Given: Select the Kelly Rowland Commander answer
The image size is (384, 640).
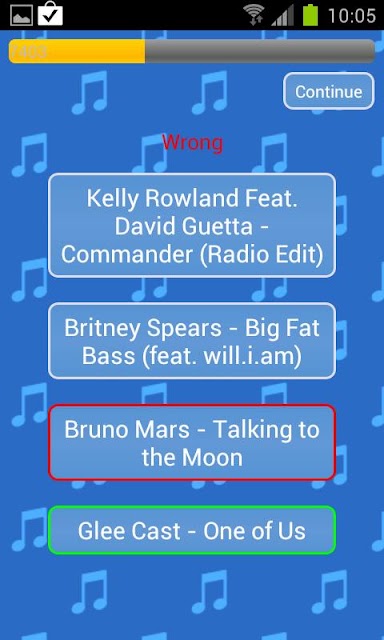Looking at the screenshot, I should (x=192, y=225).
